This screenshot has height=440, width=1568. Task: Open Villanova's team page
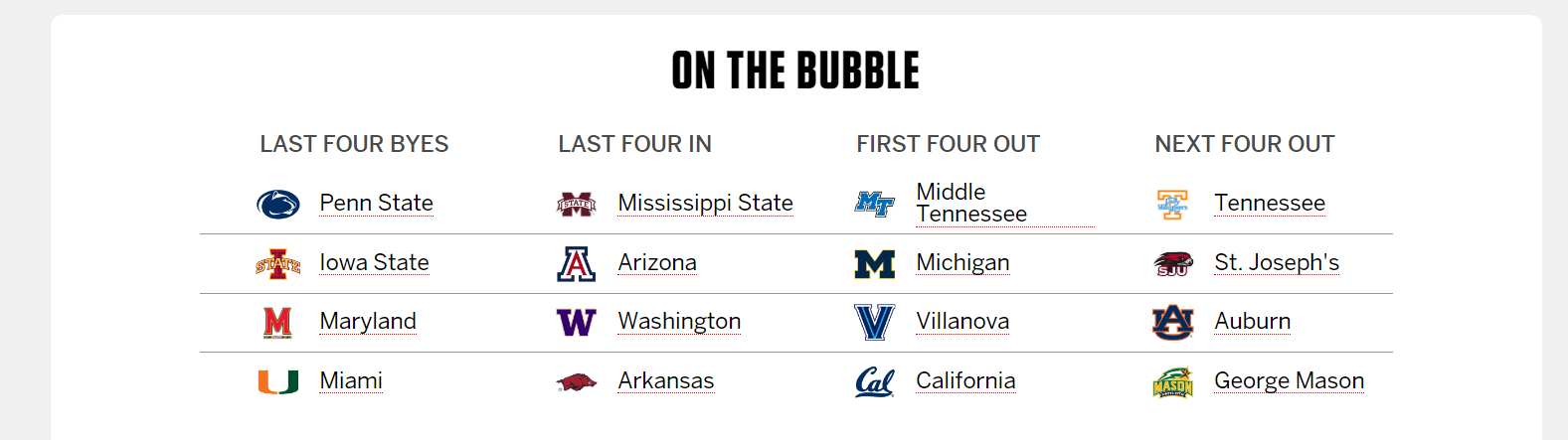point(962,322)
